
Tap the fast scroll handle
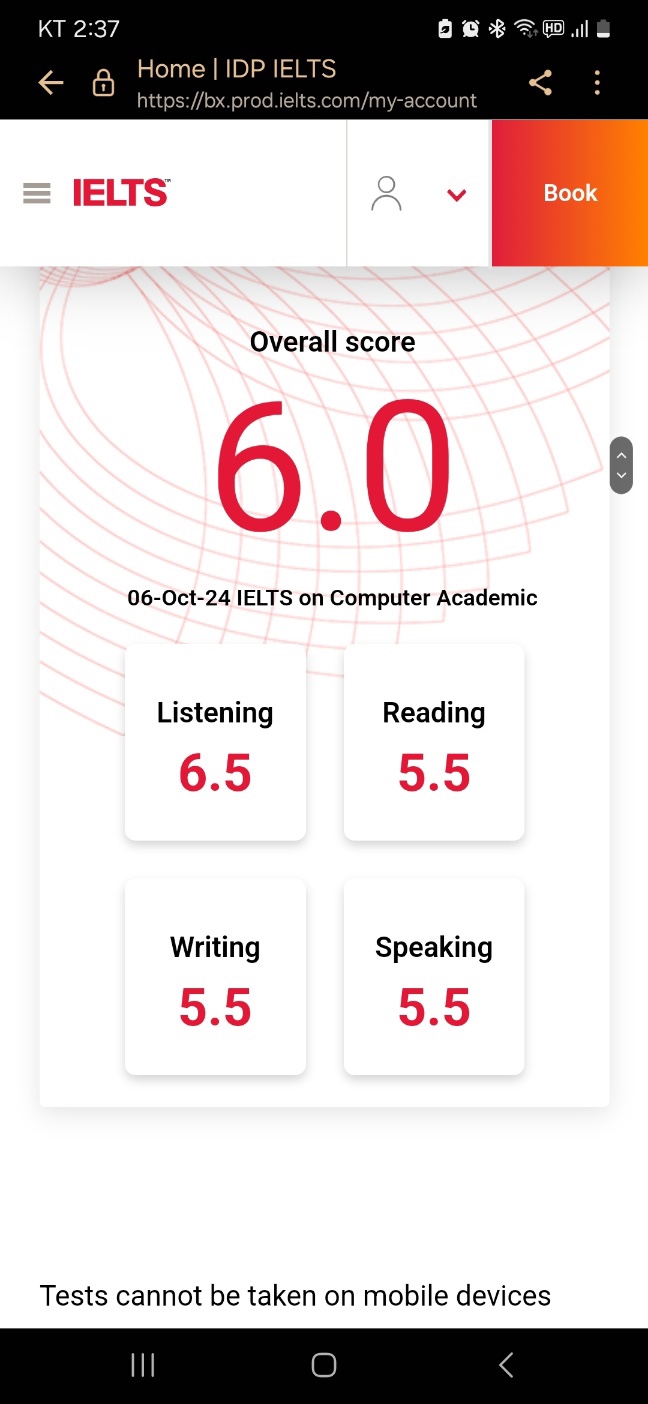(x=621, y=465)
